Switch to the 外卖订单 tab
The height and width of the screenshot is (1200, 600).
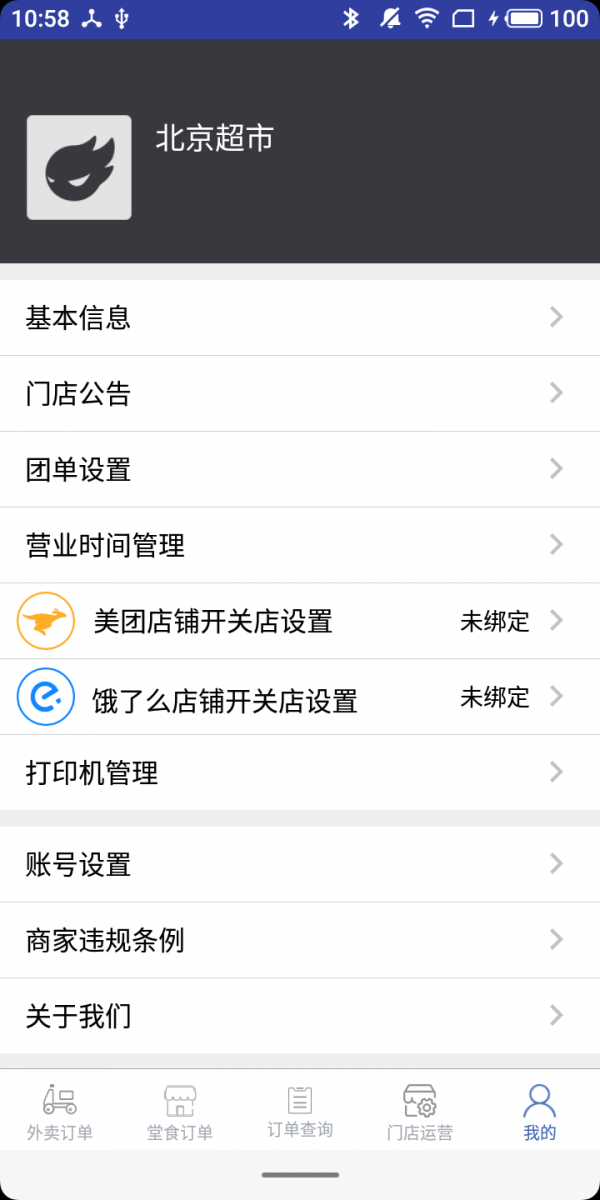click(60, 1112)
